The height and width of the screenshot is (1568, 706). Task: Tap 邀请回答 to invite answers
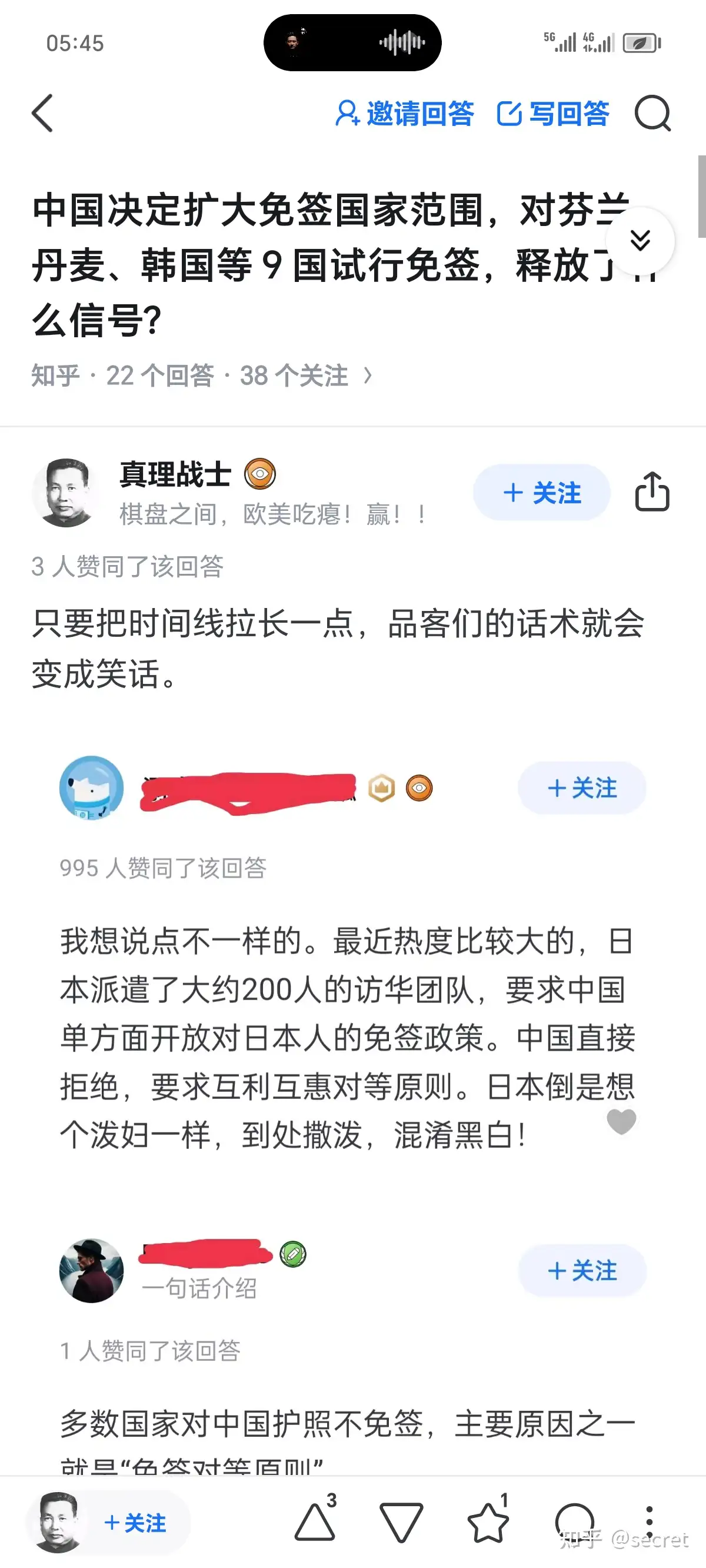405,114
